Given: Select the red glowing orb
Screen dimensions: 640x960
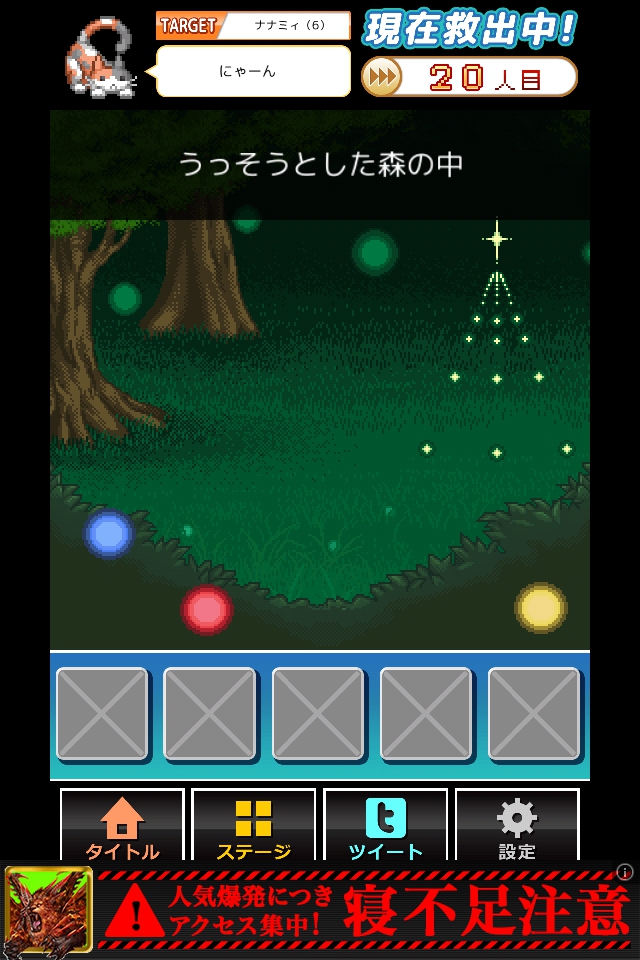Looking at the screenshot, I should click(x=206, y=609).
